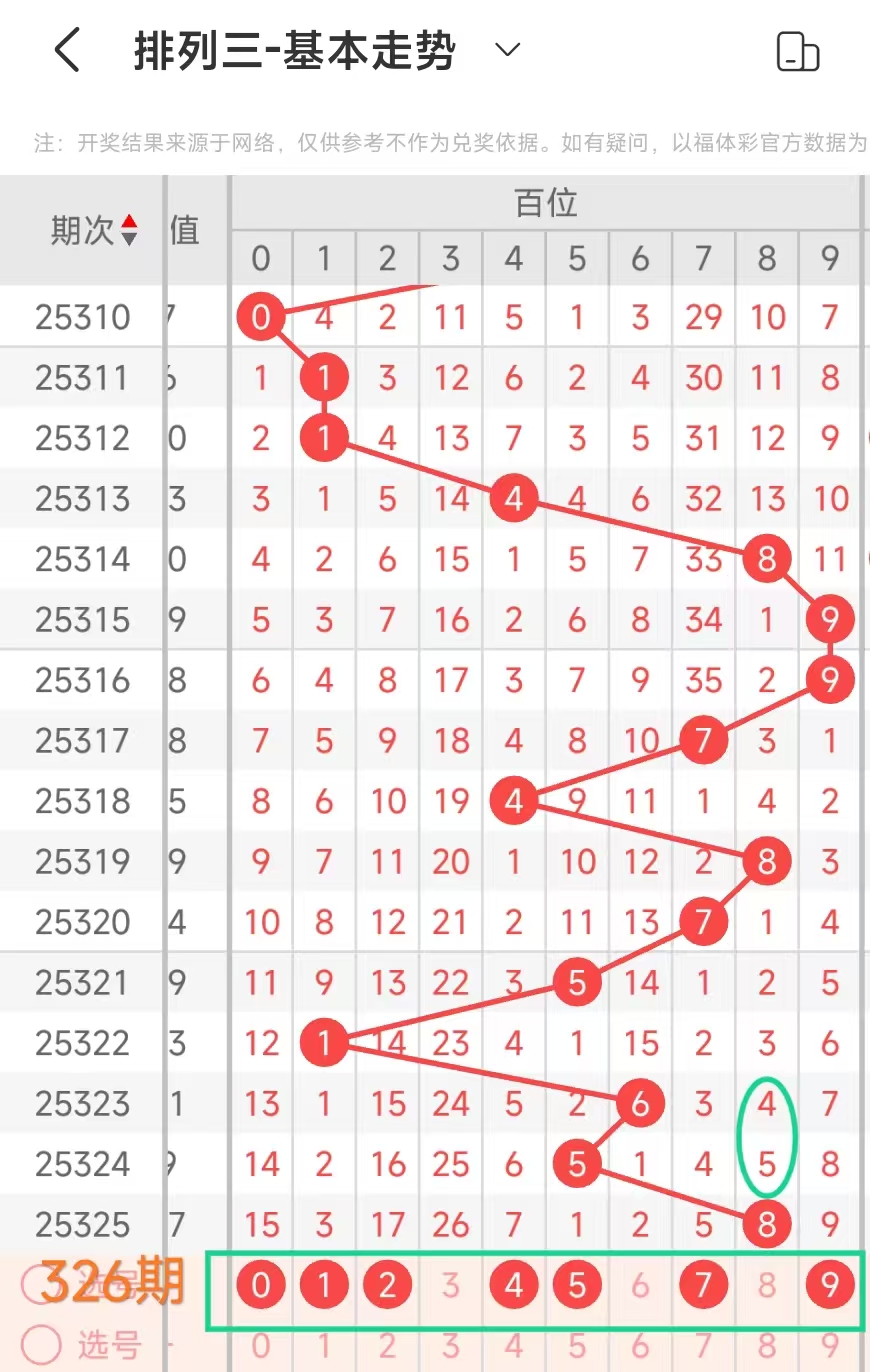The height and width of the screenshot is (1372, 870).
Task: Go back from the basic trend chart
Action: coord(66,50)
